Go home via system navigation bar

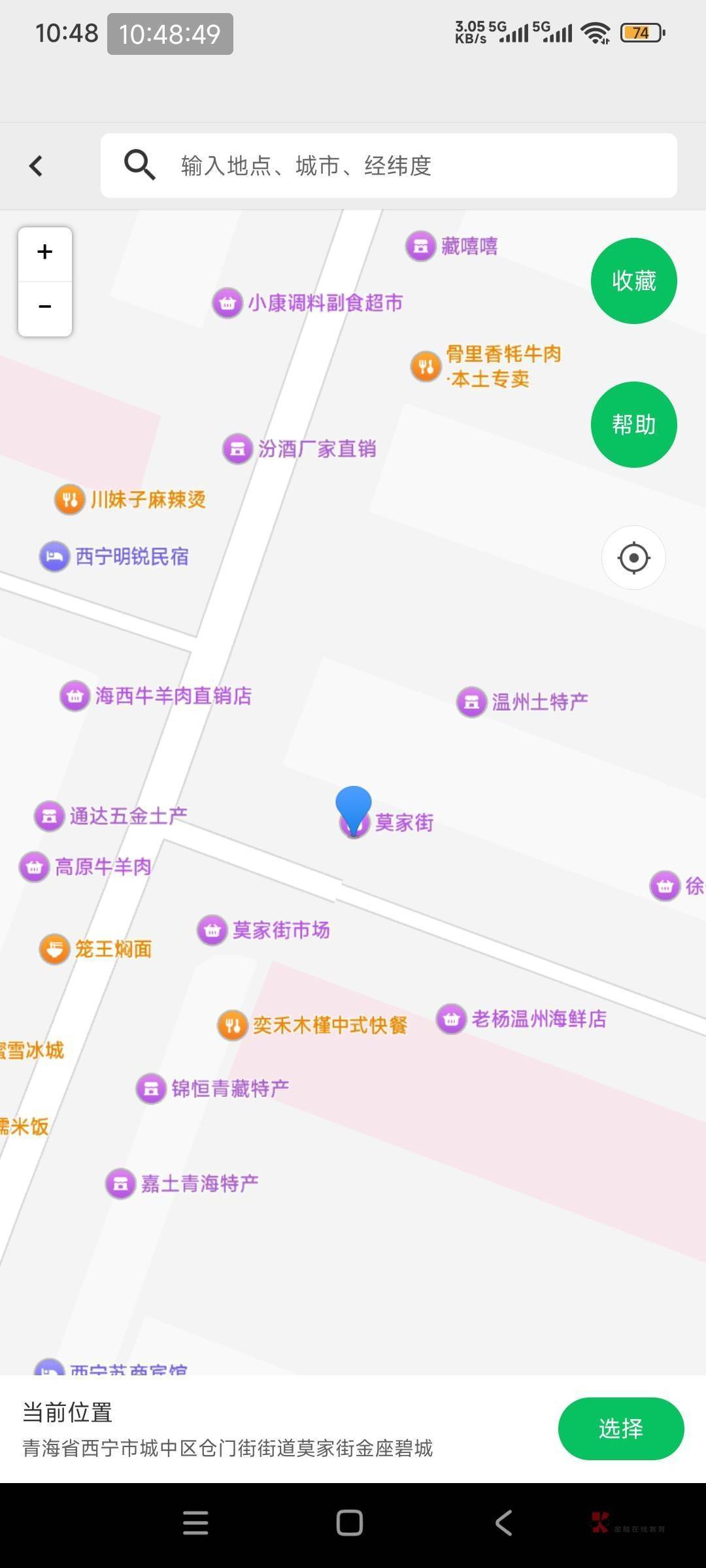click(350, 1523)
